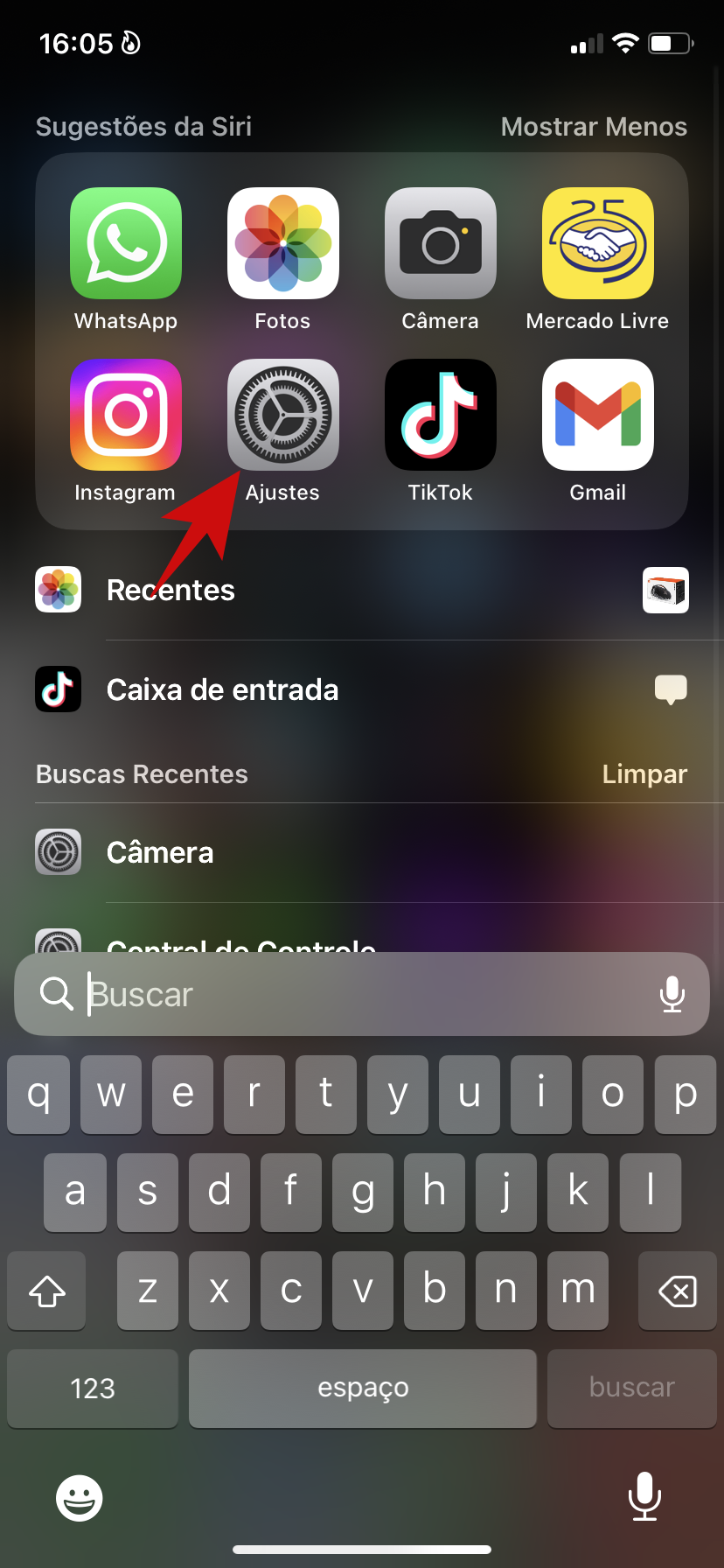
Task: Open Ajustes settings app
Action: [x=282, y=415]
